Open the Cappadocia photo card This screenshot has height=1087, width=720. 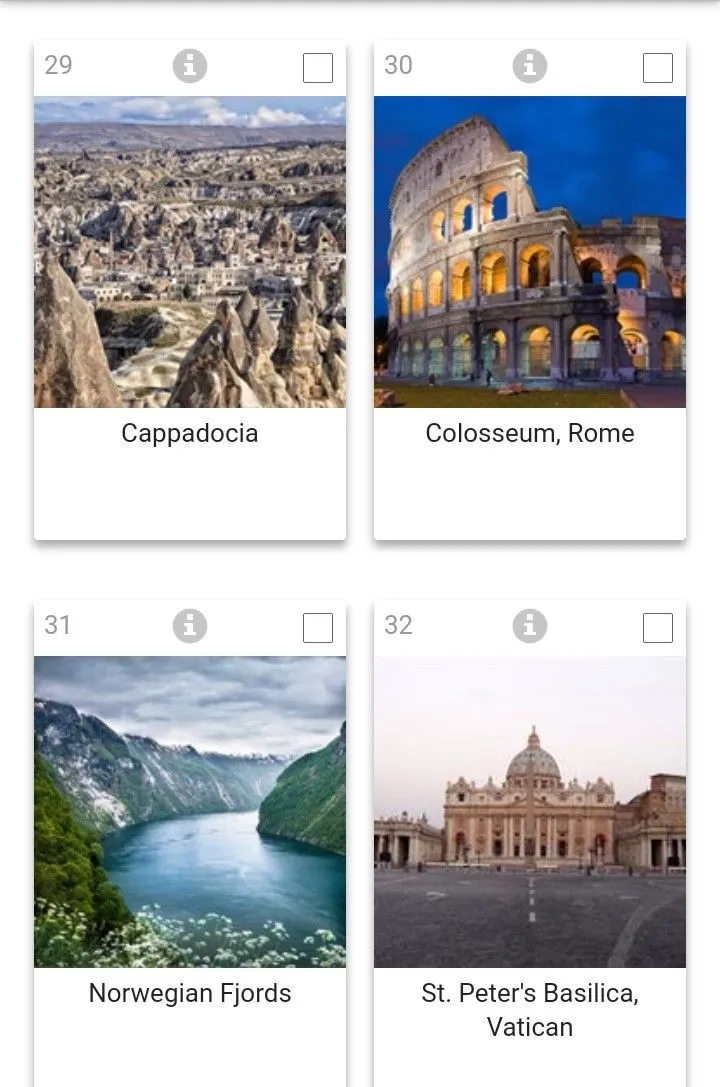tap(190, 252)
